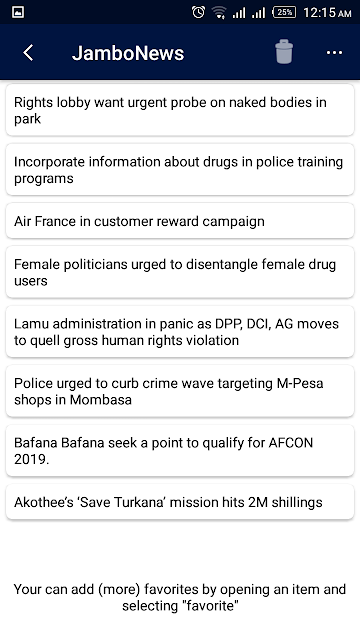Open the female politicians and drug users article

point(180,272)
